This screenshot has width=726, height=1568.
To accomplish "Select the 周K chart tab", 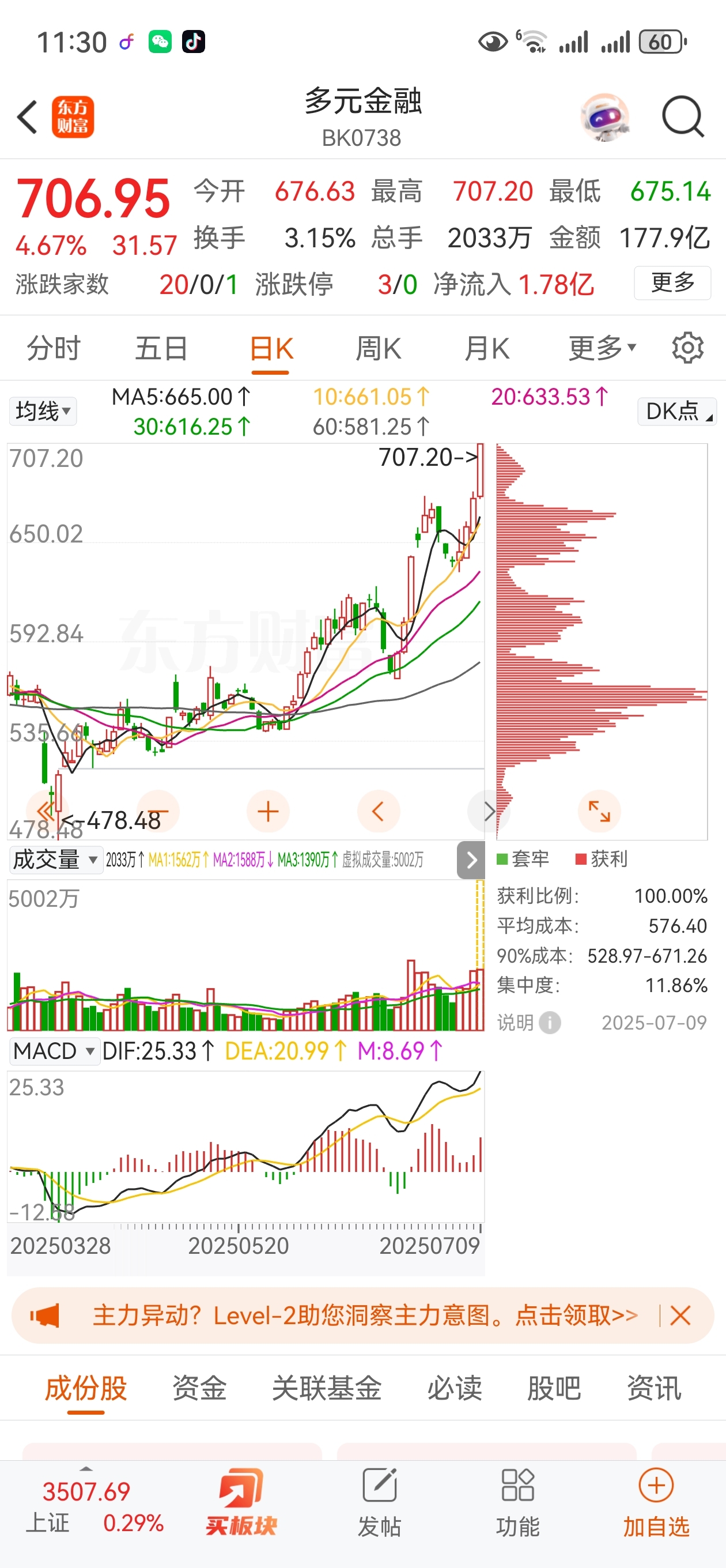I will click(x=378, y=349).
